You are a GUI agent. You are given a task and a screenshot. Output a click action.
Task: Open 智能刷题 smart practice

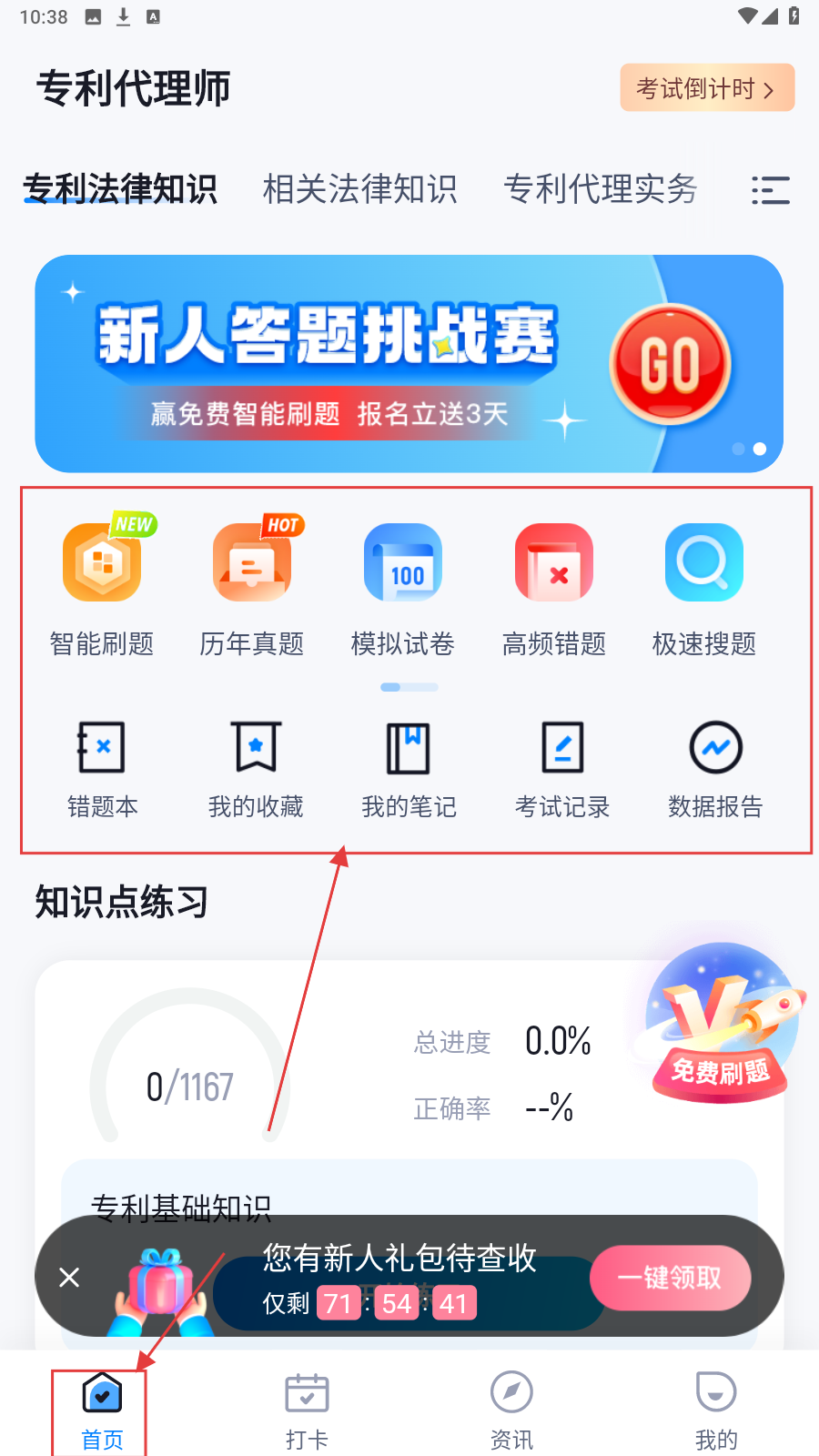point(102,587)
